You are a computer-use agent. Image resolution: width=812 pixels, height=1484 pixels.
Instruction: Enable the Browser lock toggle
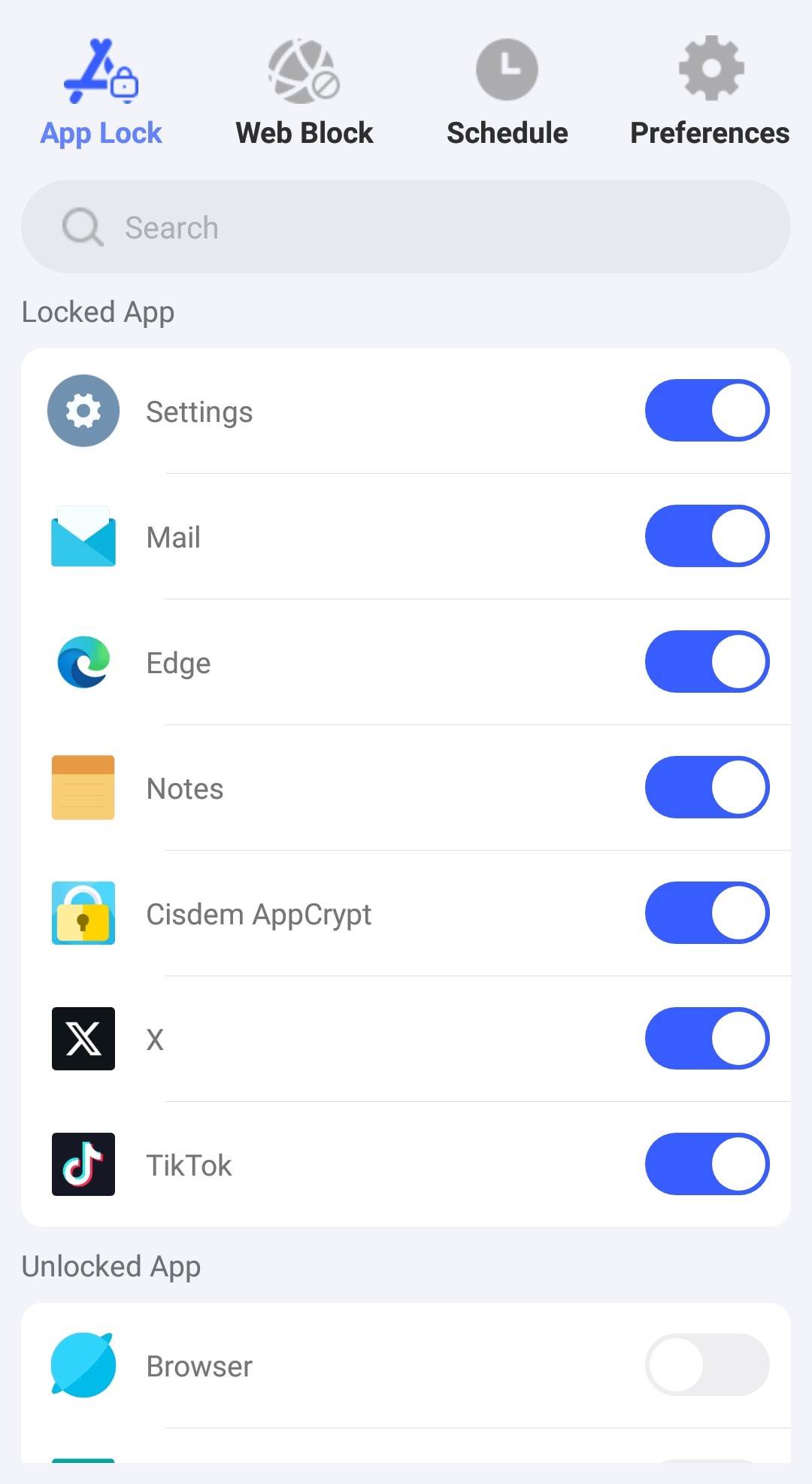tap(706, 1365)
